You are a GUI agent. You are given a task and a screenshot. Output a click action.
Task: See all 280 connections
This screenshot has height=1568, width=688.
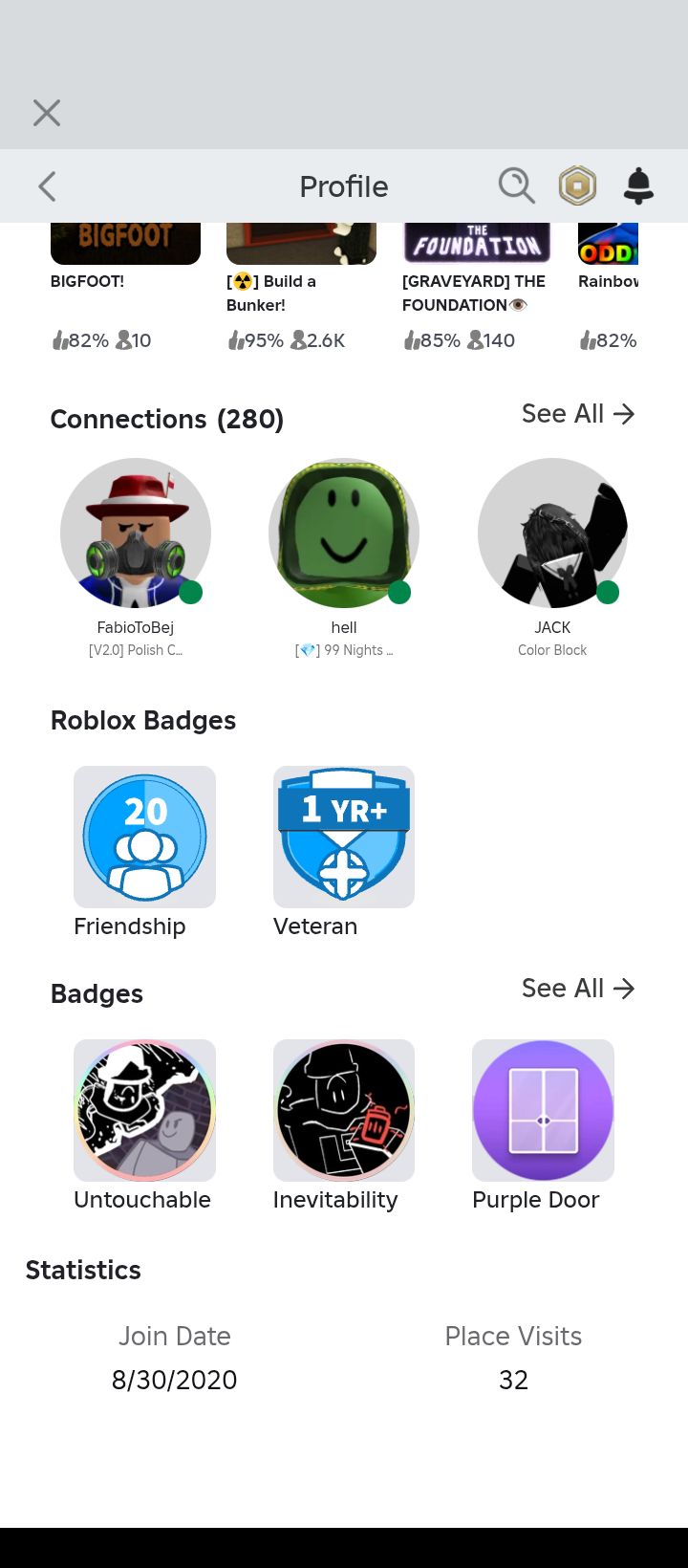pos(577,414)
